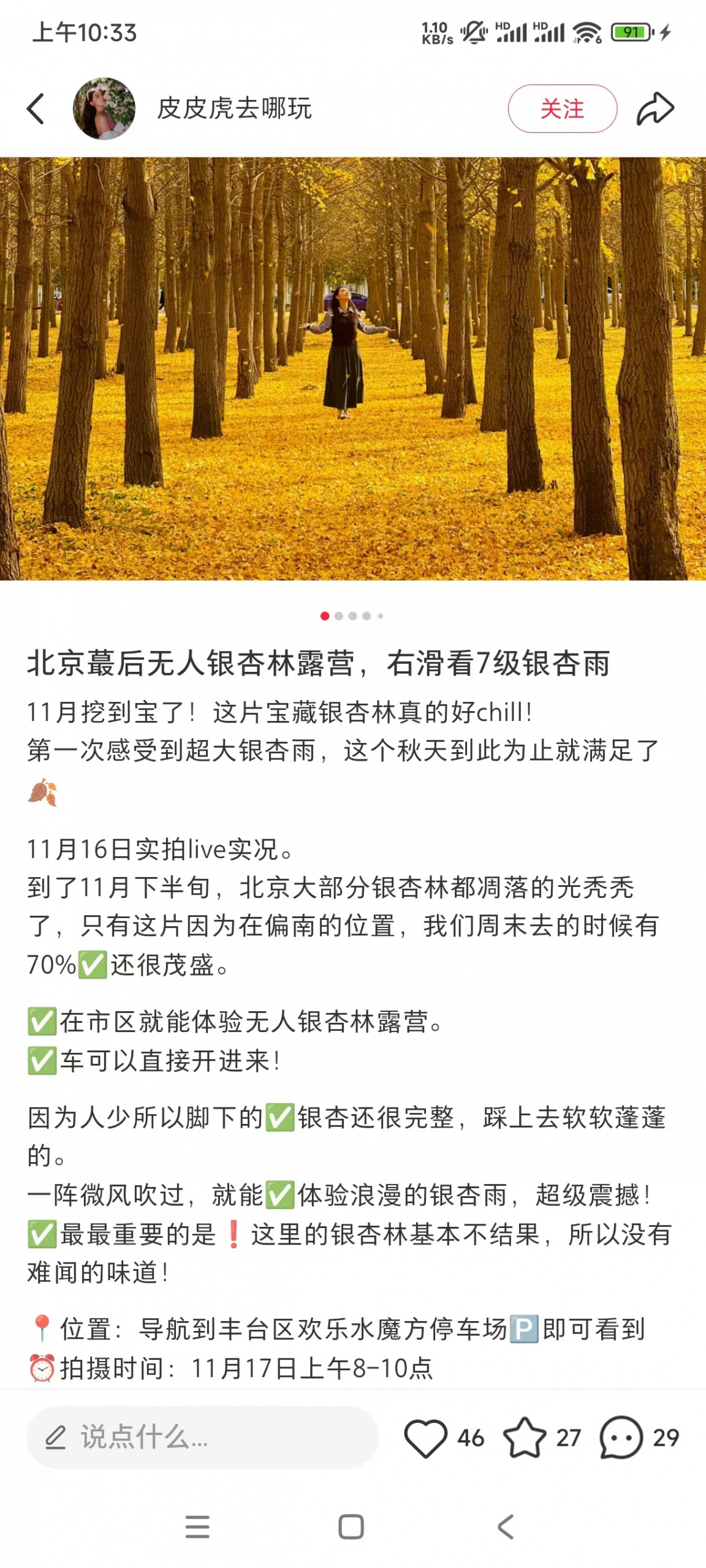Viewport: 706px width, 1568px height.
Task: Go to the system home screen
Action: [351, 1527]
